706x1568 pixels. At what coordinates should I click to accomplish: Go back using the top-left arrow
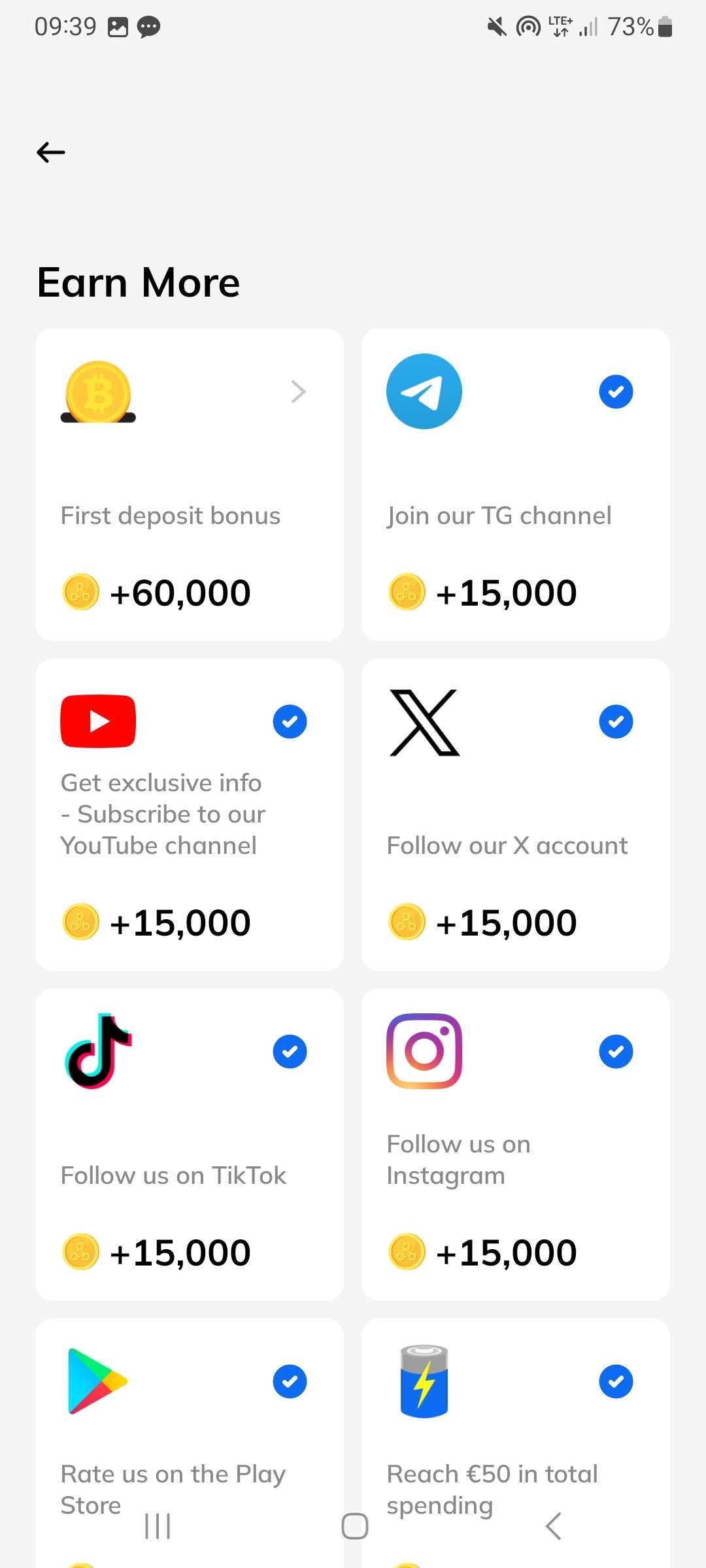click(51, 152)
